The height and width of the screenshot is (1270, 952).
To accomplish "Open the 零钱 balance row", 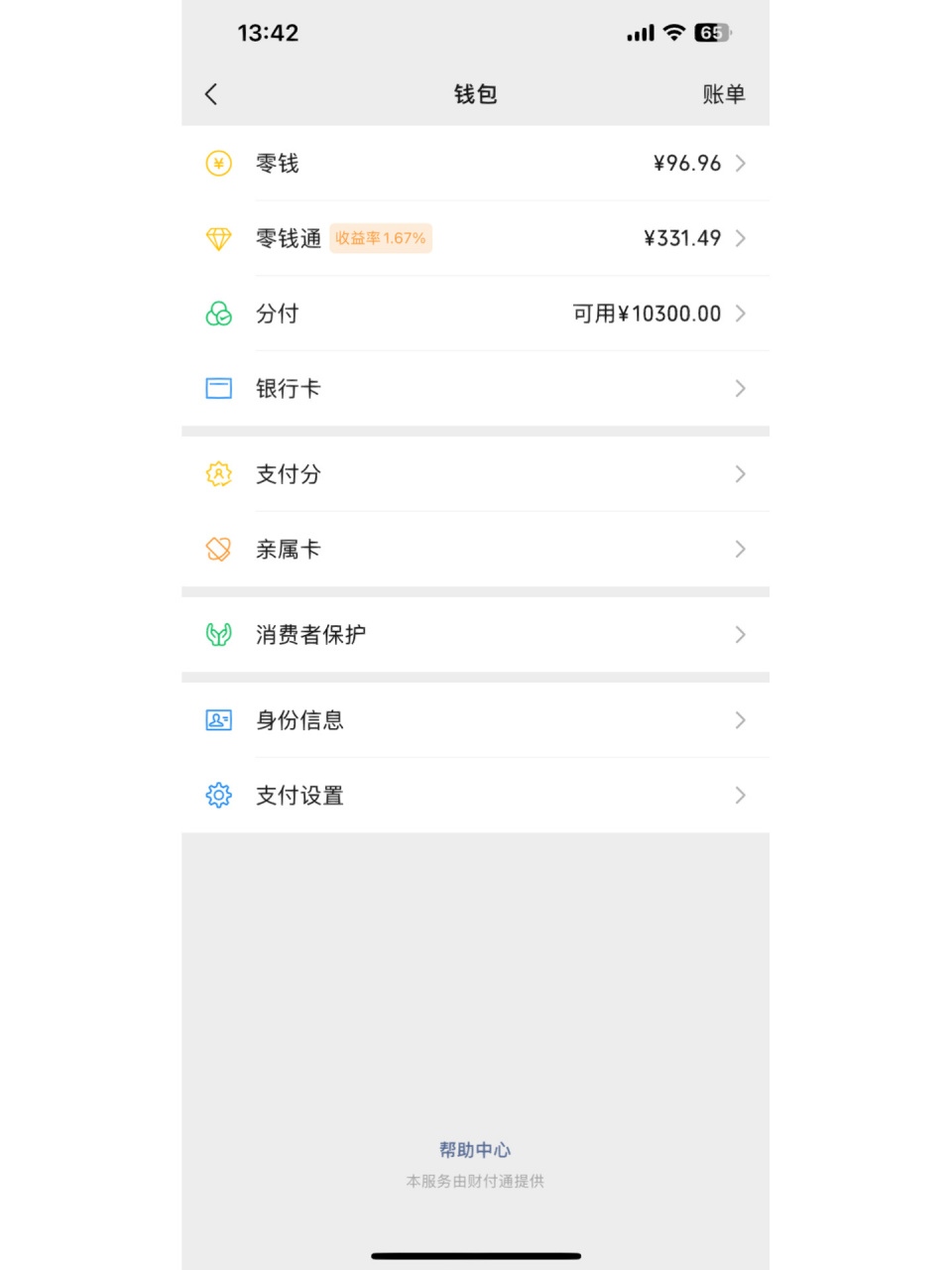I will (476, 163).
